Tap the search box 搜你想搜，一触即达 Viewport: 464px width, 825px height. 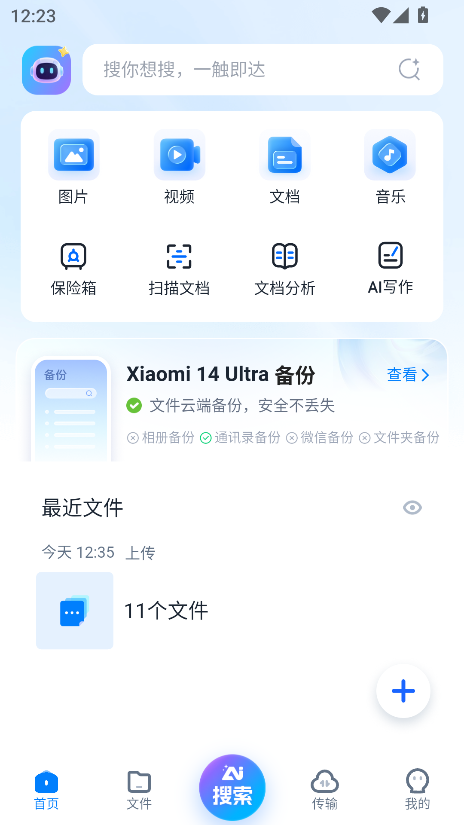click(263, 69)
